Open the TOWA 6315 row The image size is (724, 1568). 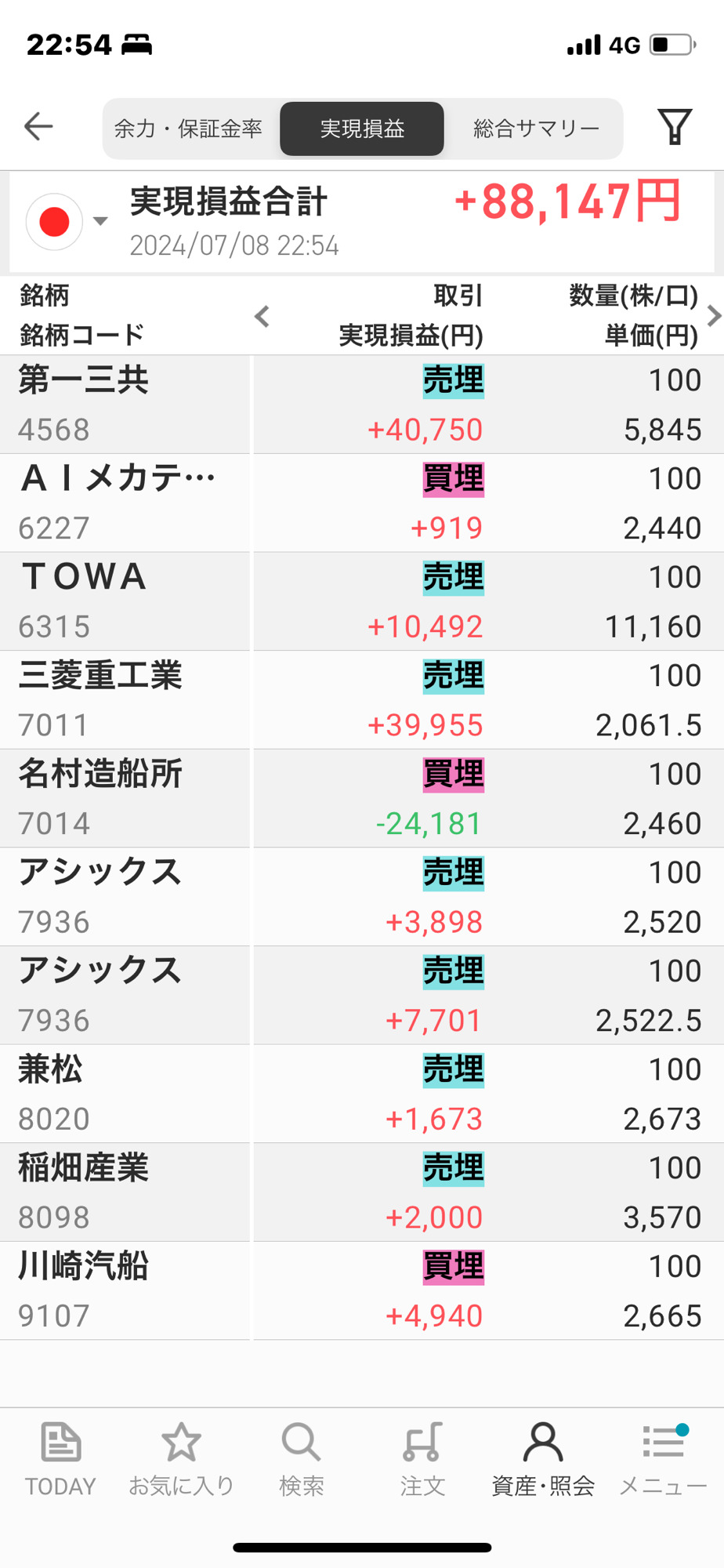click(x=362, y=601)
